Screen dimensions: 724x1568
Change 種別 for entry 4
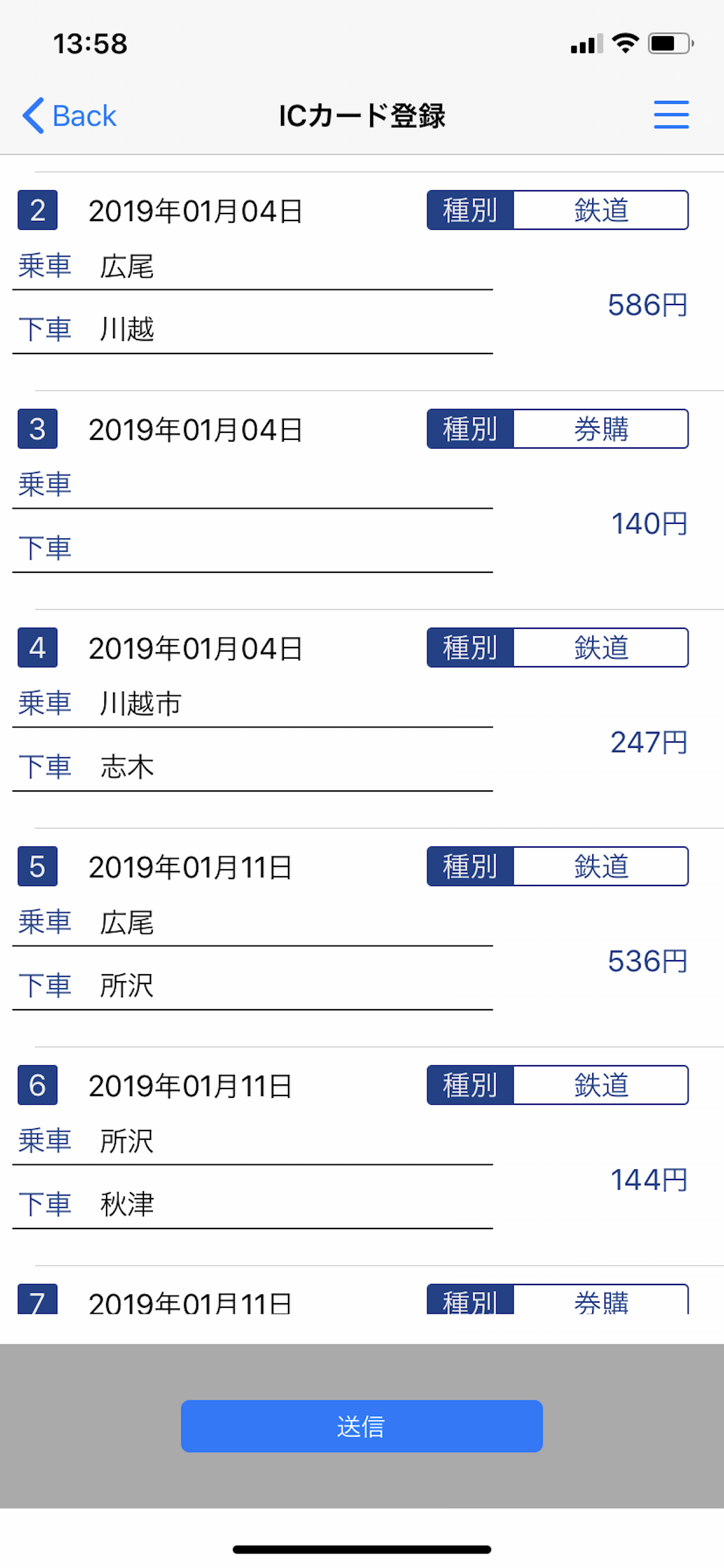pos(600,647)
